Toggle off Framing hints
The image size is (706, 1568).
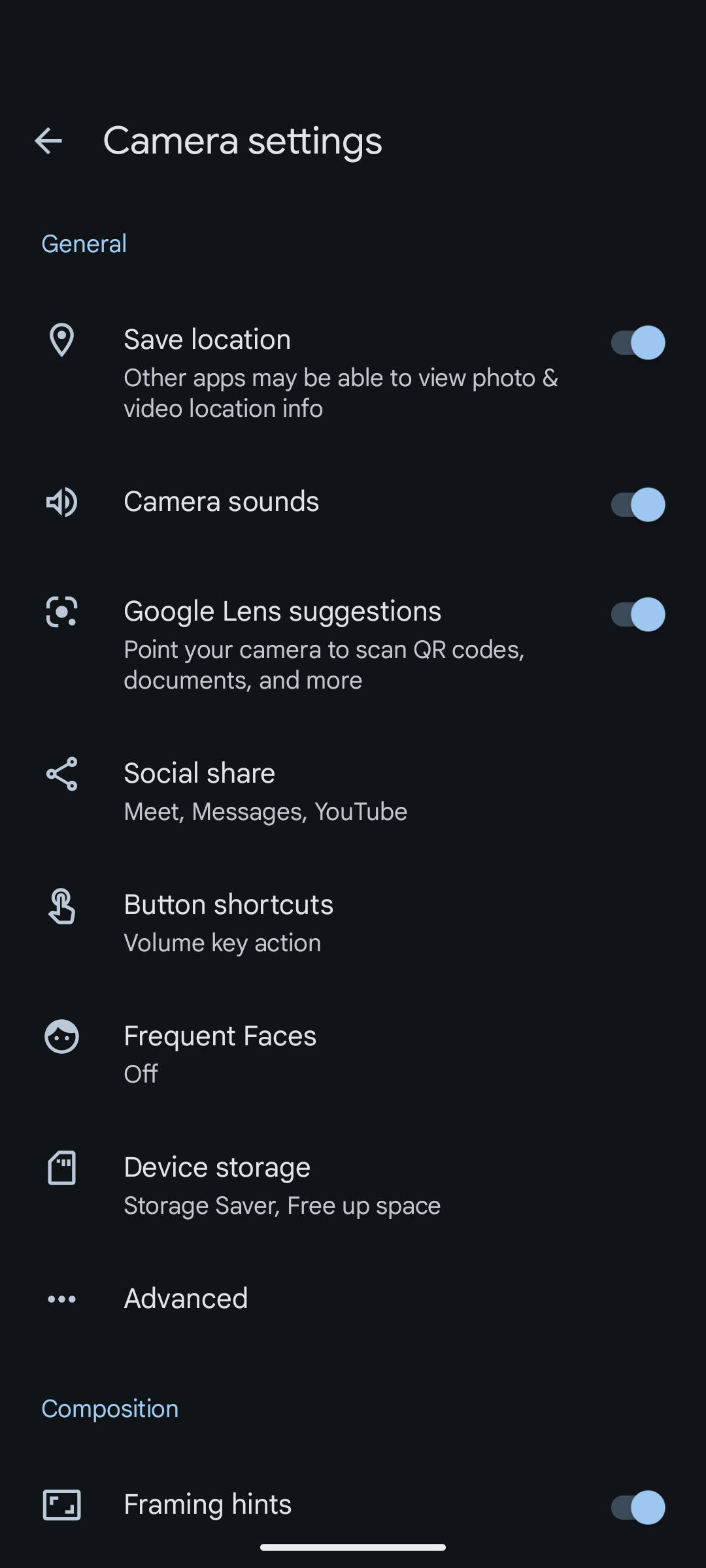click(637, 1507)
